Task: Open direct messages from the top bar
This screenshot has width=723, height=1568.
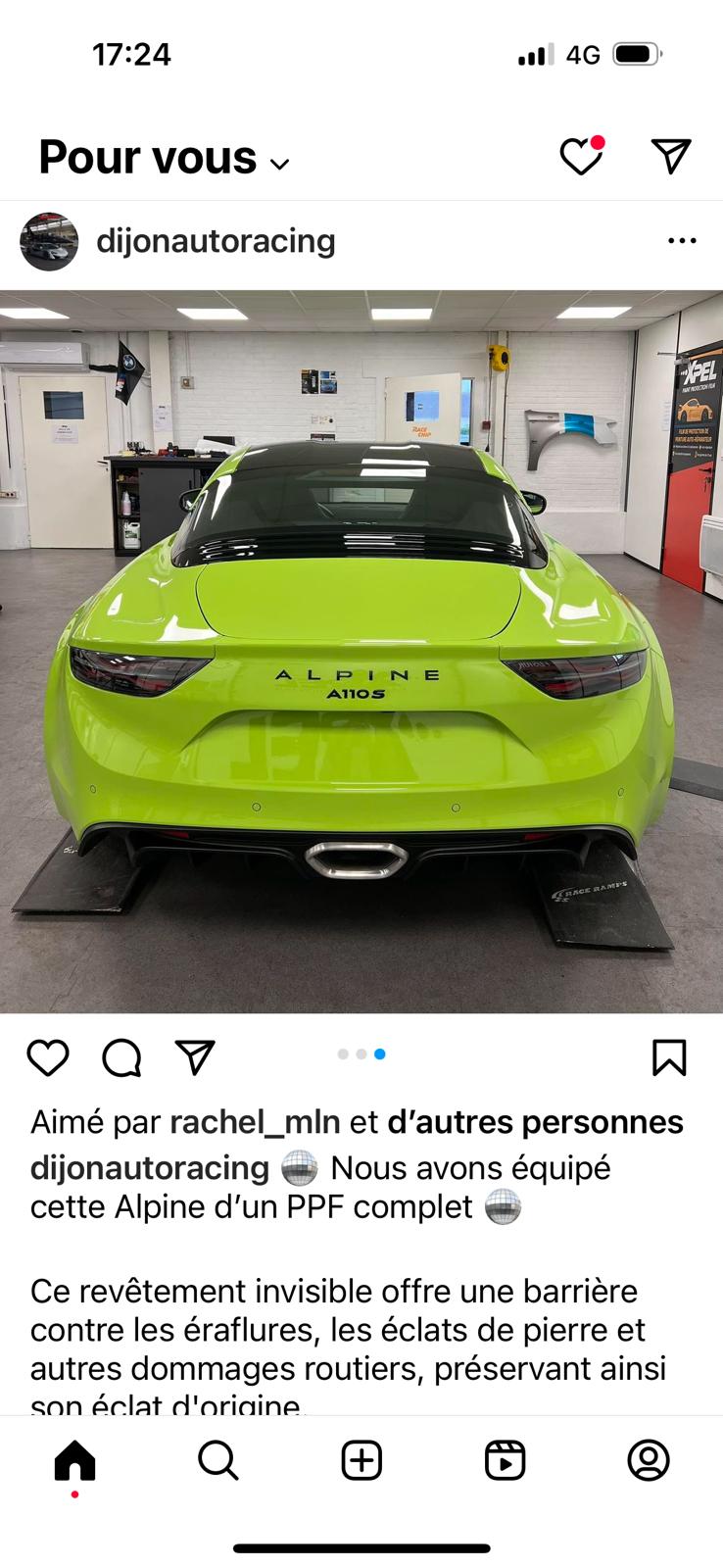Action: [671, 156]
